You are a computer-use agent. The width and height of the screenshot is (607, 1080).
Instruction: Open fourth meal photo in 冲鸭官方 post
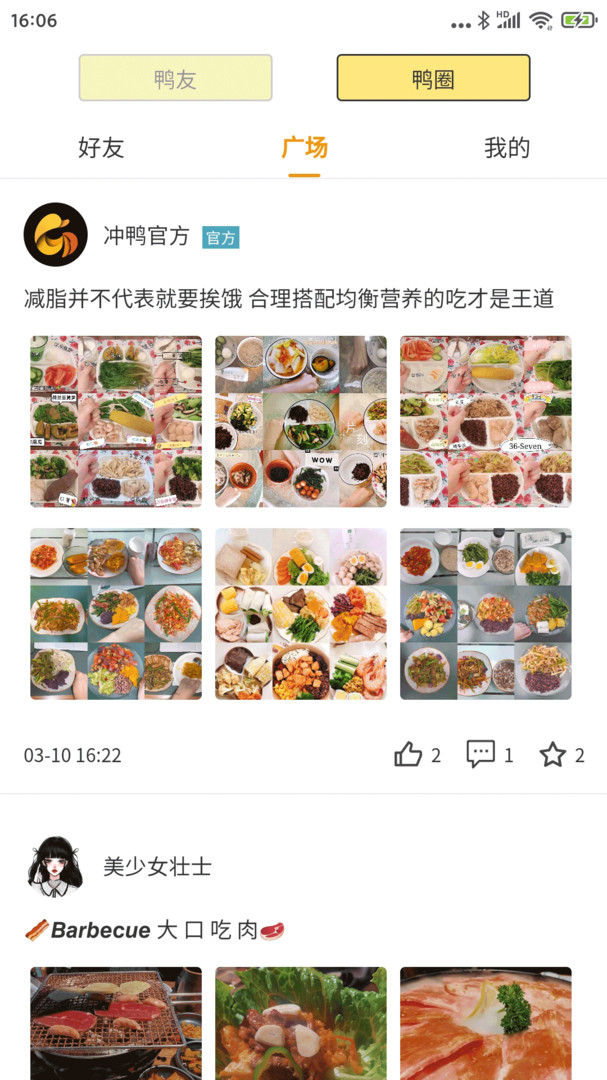(x=116, y=613)
